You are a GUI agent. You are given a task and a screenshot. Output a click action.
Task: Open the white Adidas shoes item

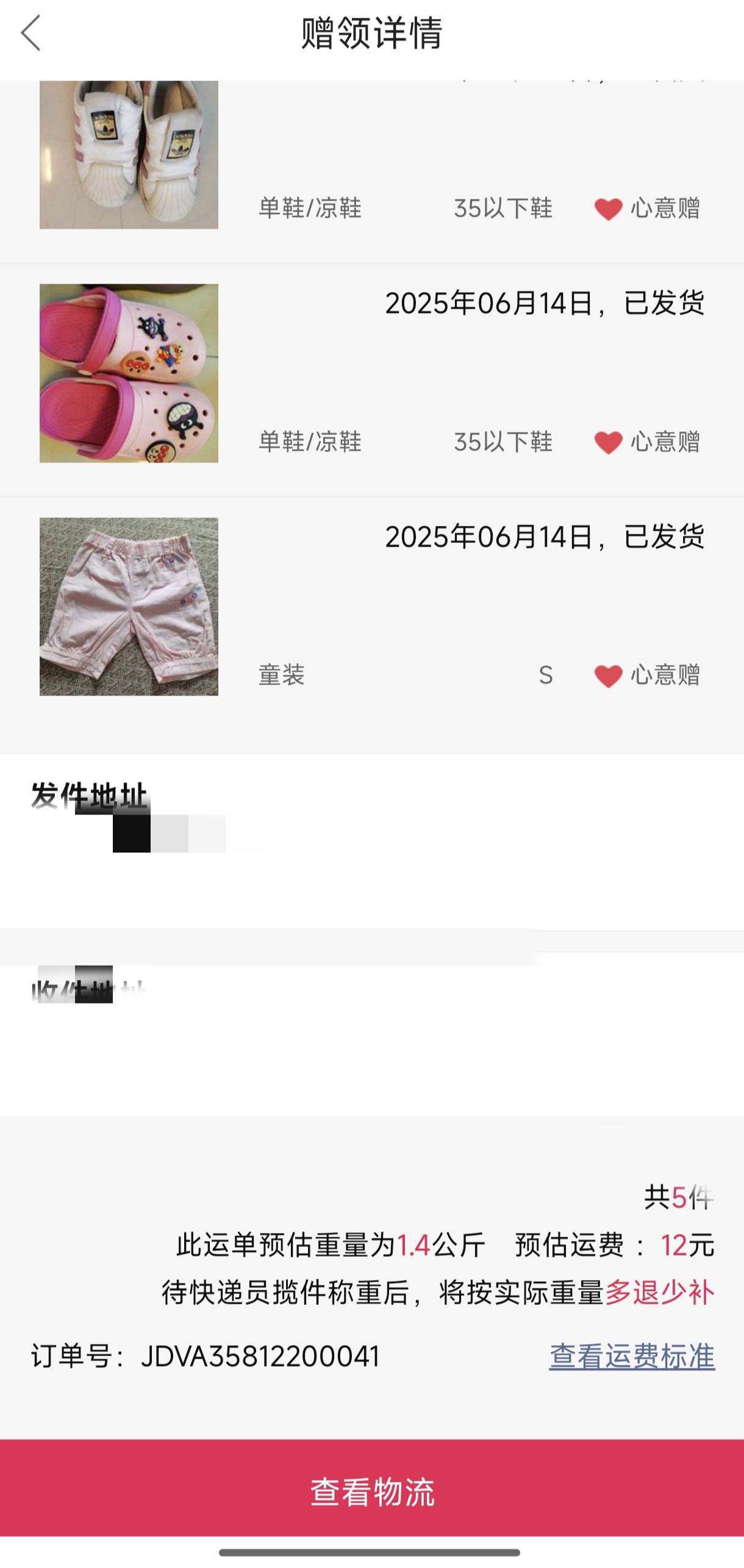(x=372, y=171)
